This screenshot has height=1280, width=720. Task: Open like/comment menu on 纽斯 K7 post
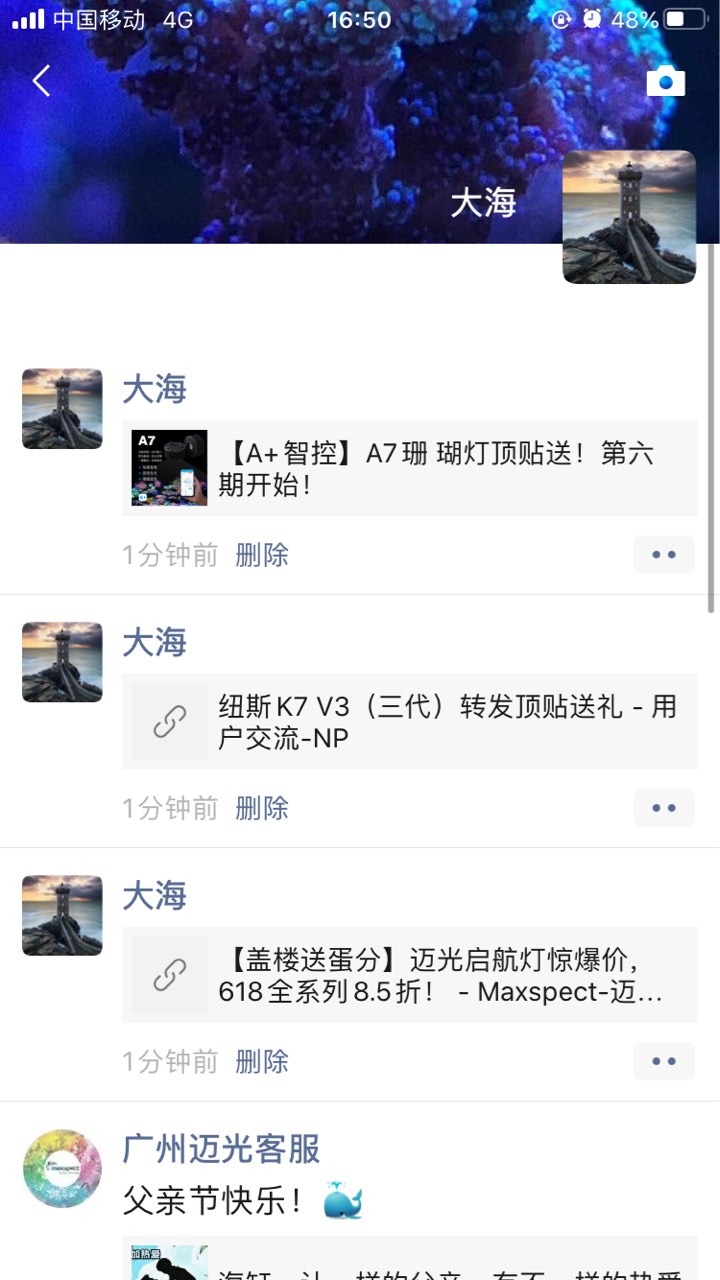663,808
